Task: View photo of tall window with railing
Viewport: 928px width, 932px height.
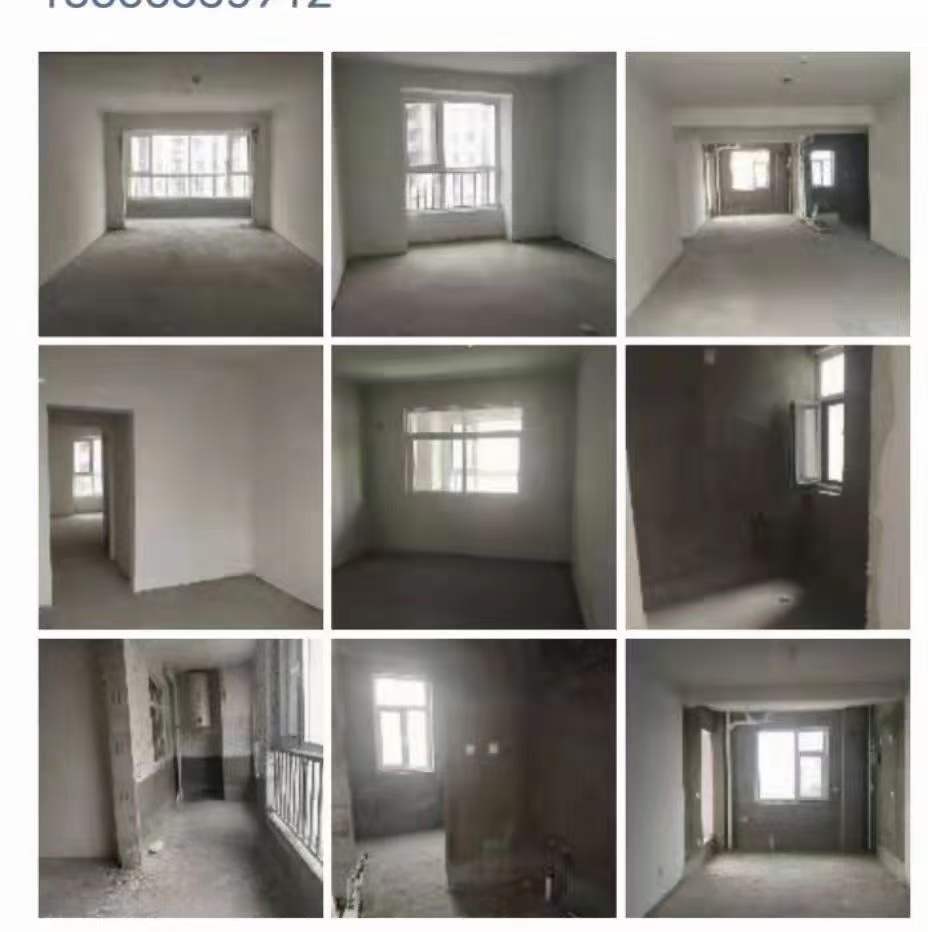Action: pos(474,194)
